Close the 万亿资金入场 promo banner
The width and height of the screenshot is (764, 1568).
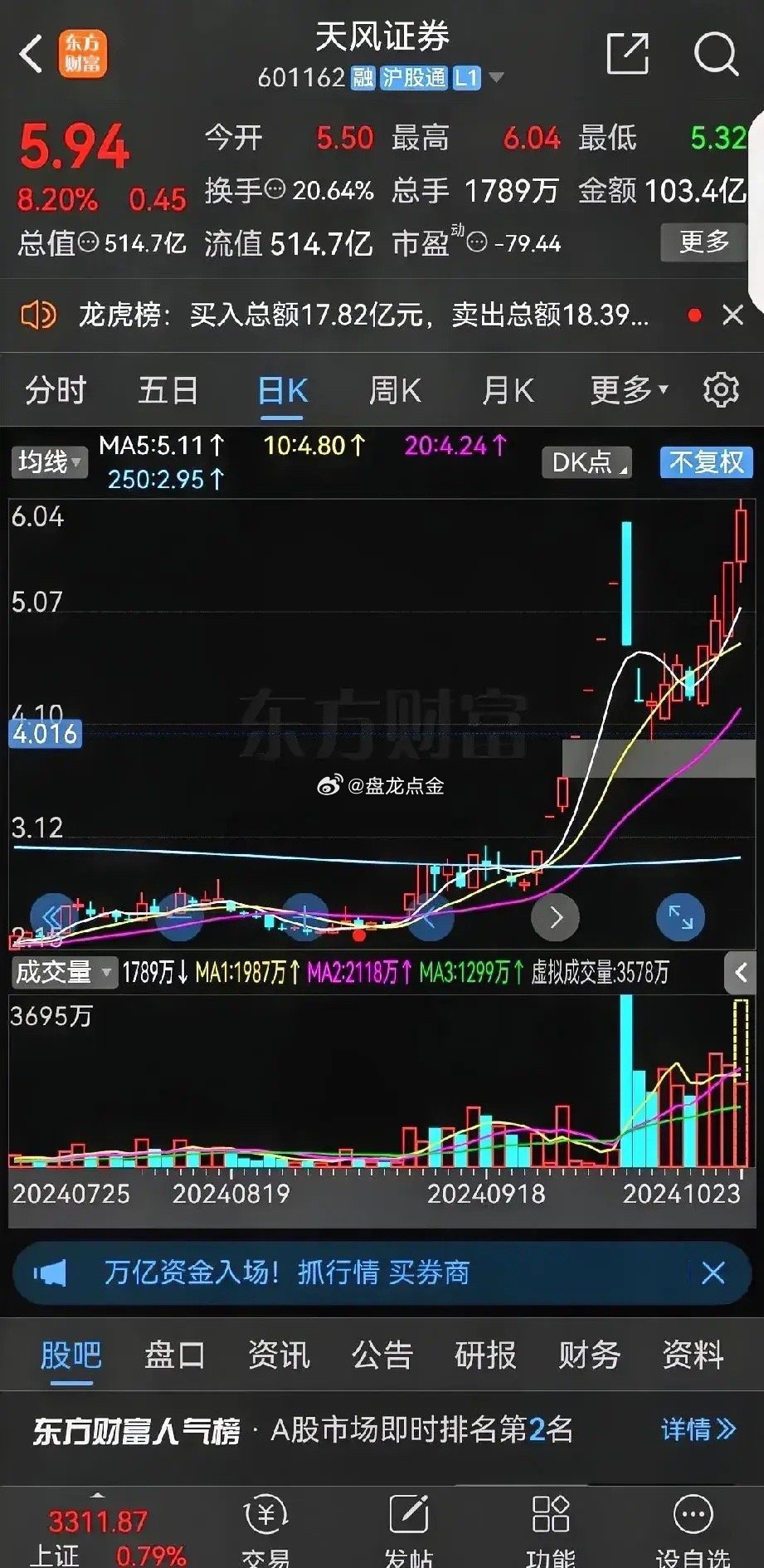point(713,1272)
